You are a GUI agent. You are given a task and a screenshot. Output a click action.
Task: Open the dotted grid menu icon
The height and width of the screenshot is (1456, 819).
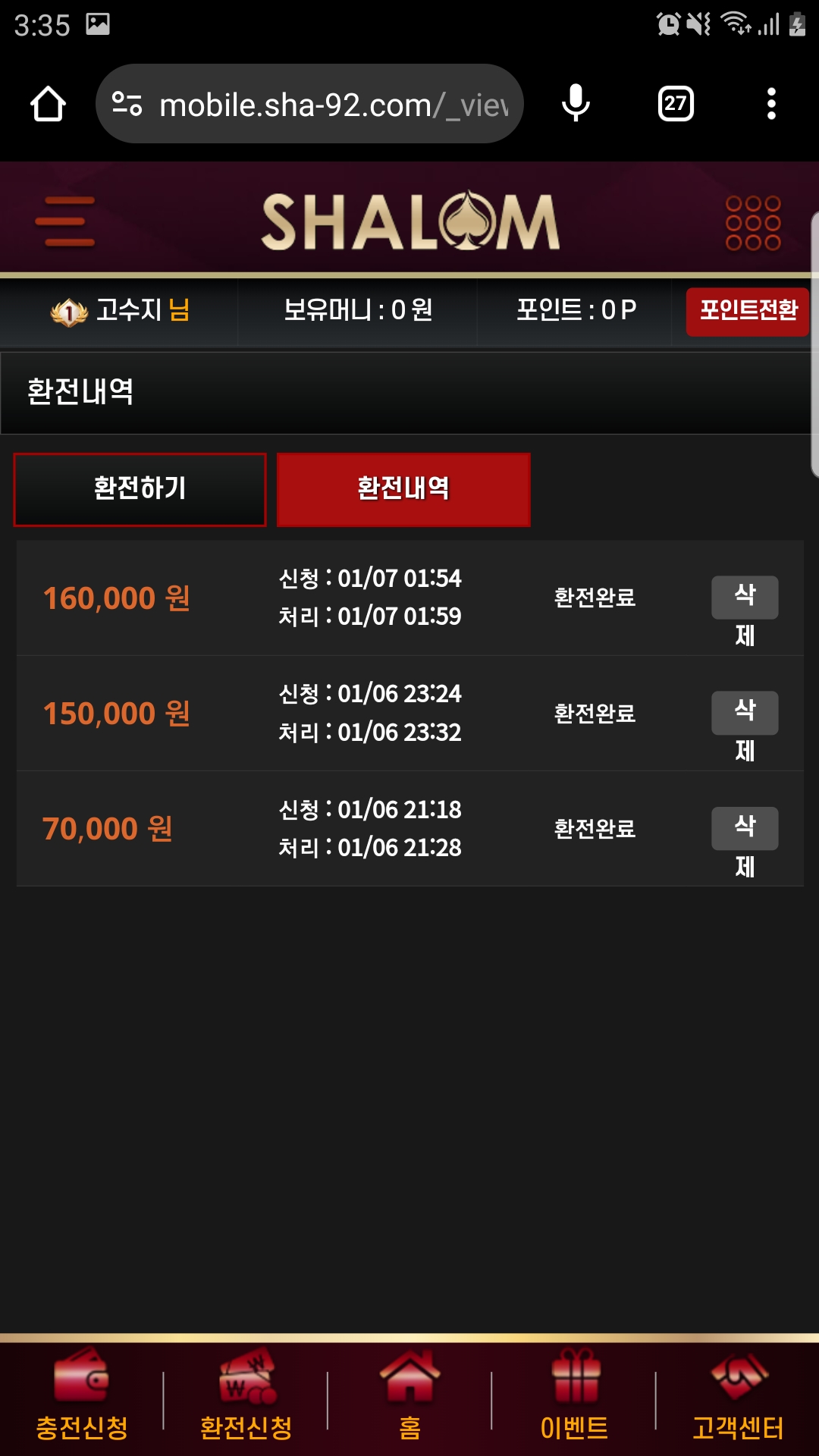[x=752, y=223]
